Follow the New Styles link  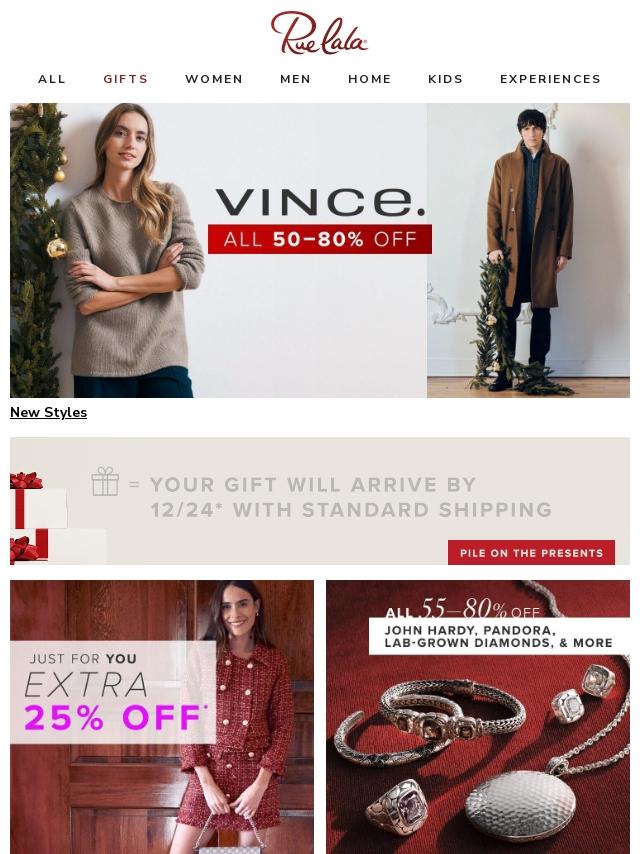tap(49, 412)
